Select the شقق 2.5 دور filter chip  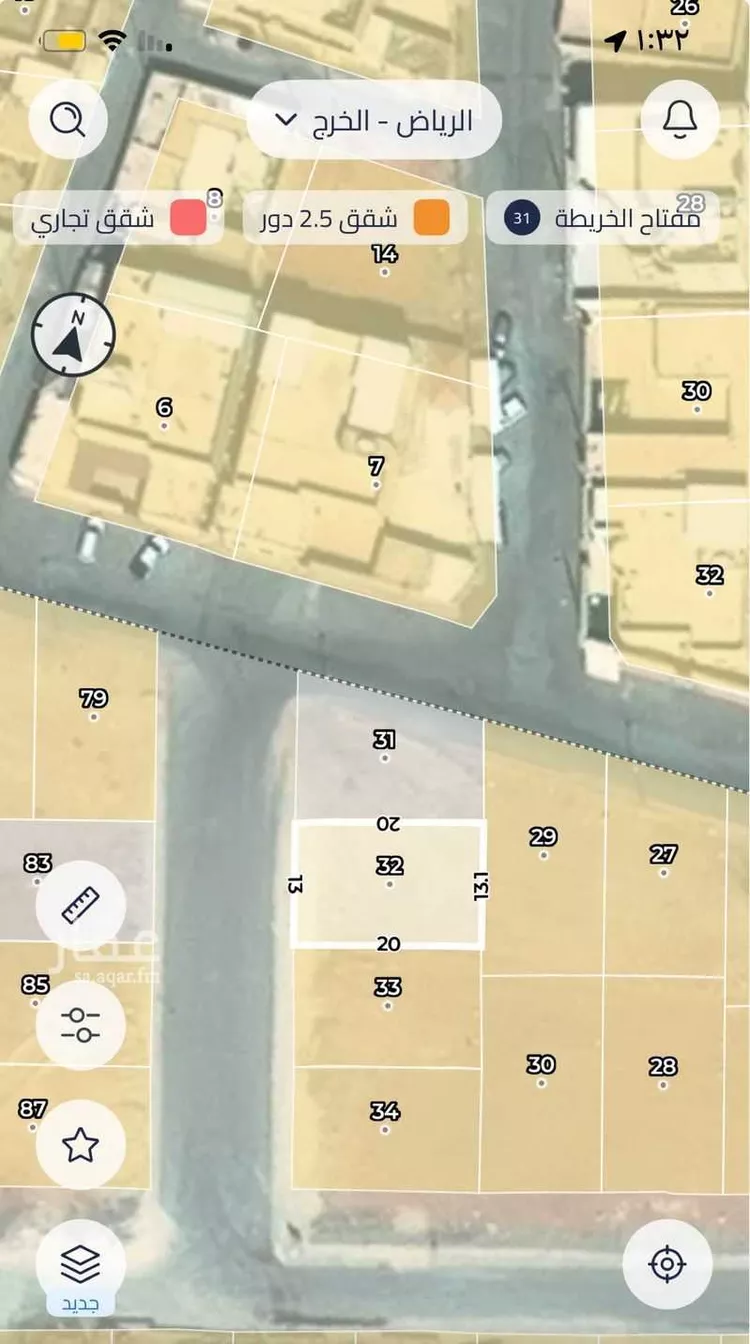[355, 219]
